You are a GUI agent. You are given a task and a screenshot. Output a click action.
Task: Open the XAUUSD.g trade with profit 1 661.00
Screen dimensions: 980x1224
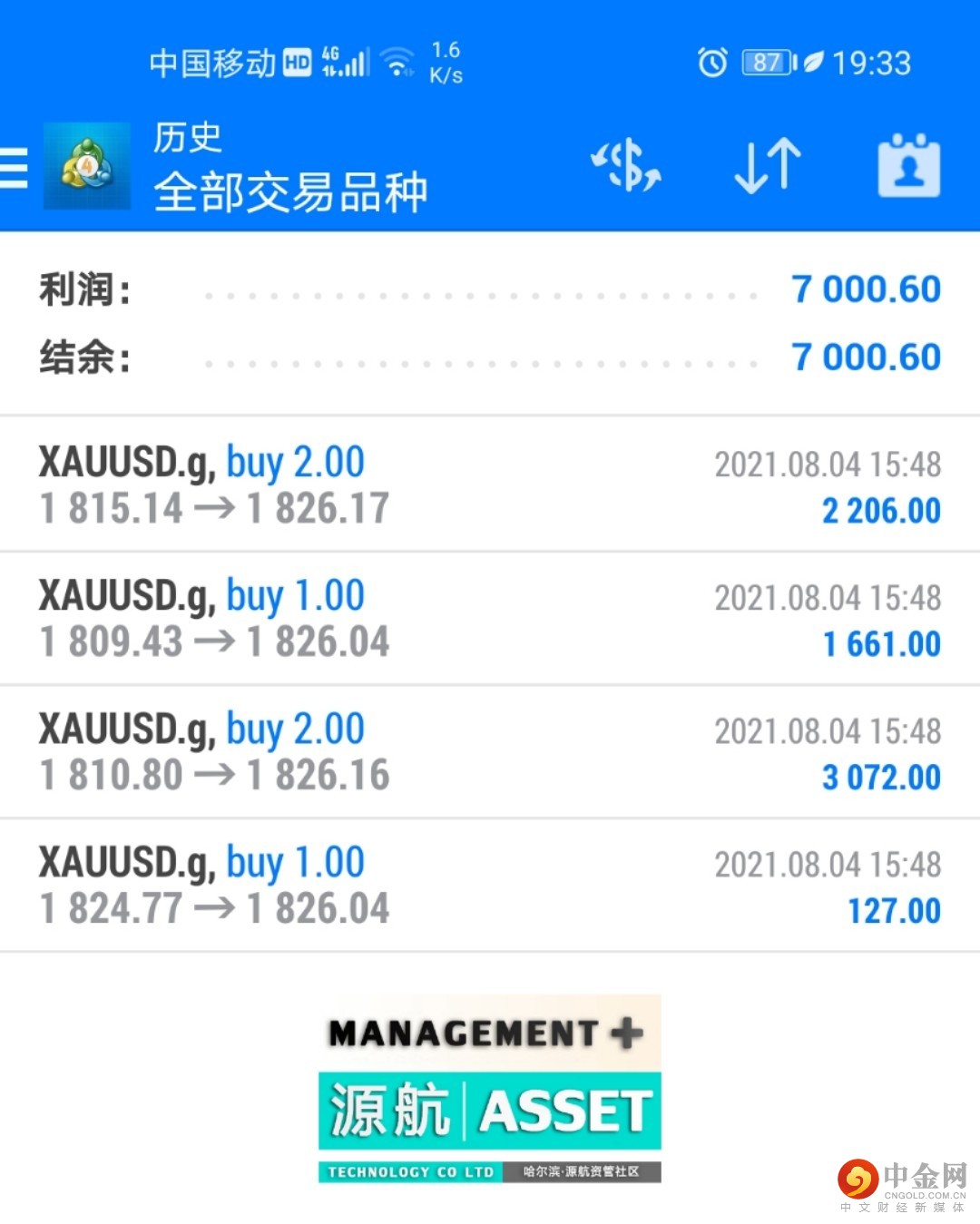point(490,619)
